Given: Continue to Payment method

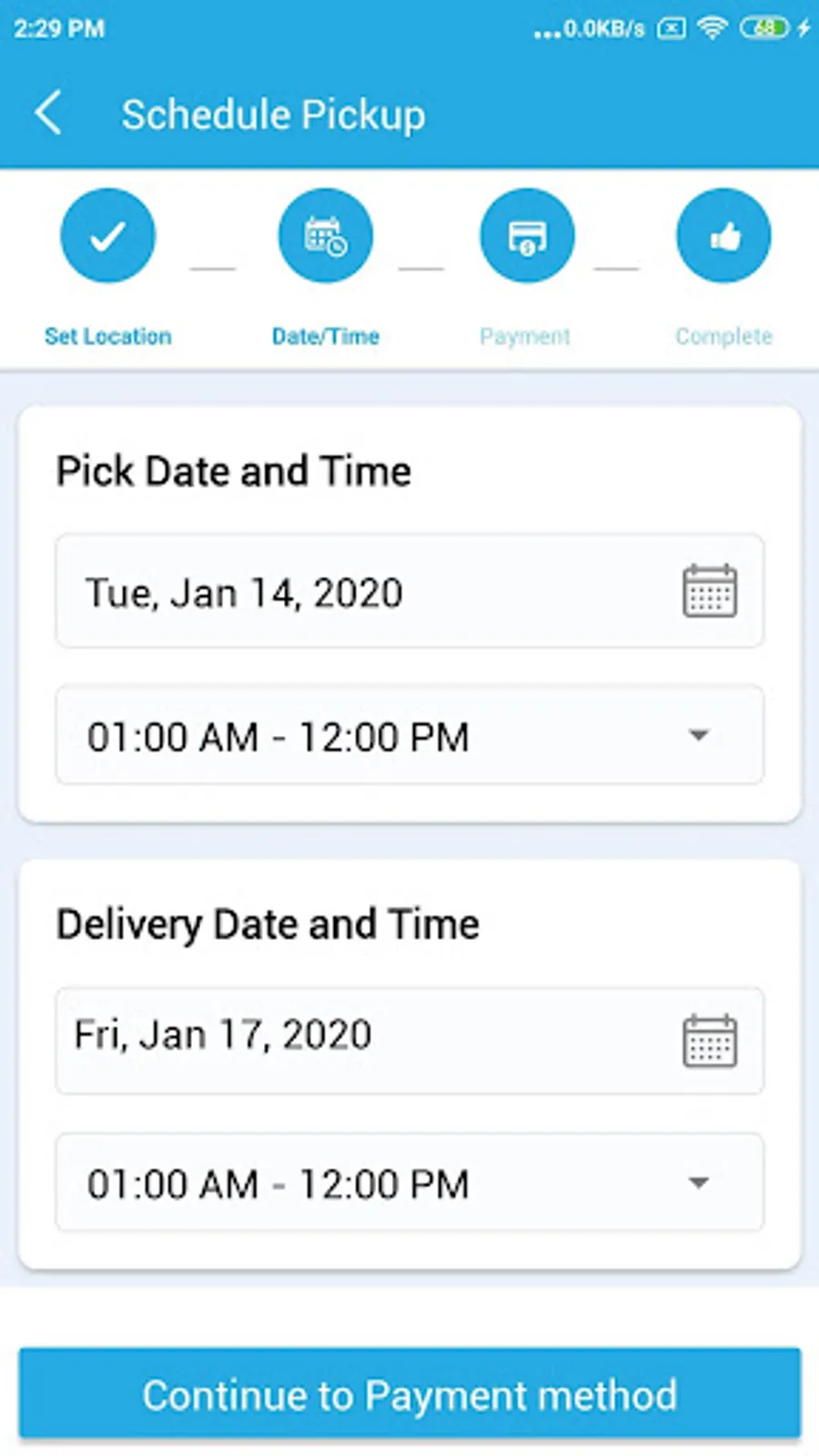Looking at the screenshot, I should coord(409,1394).
